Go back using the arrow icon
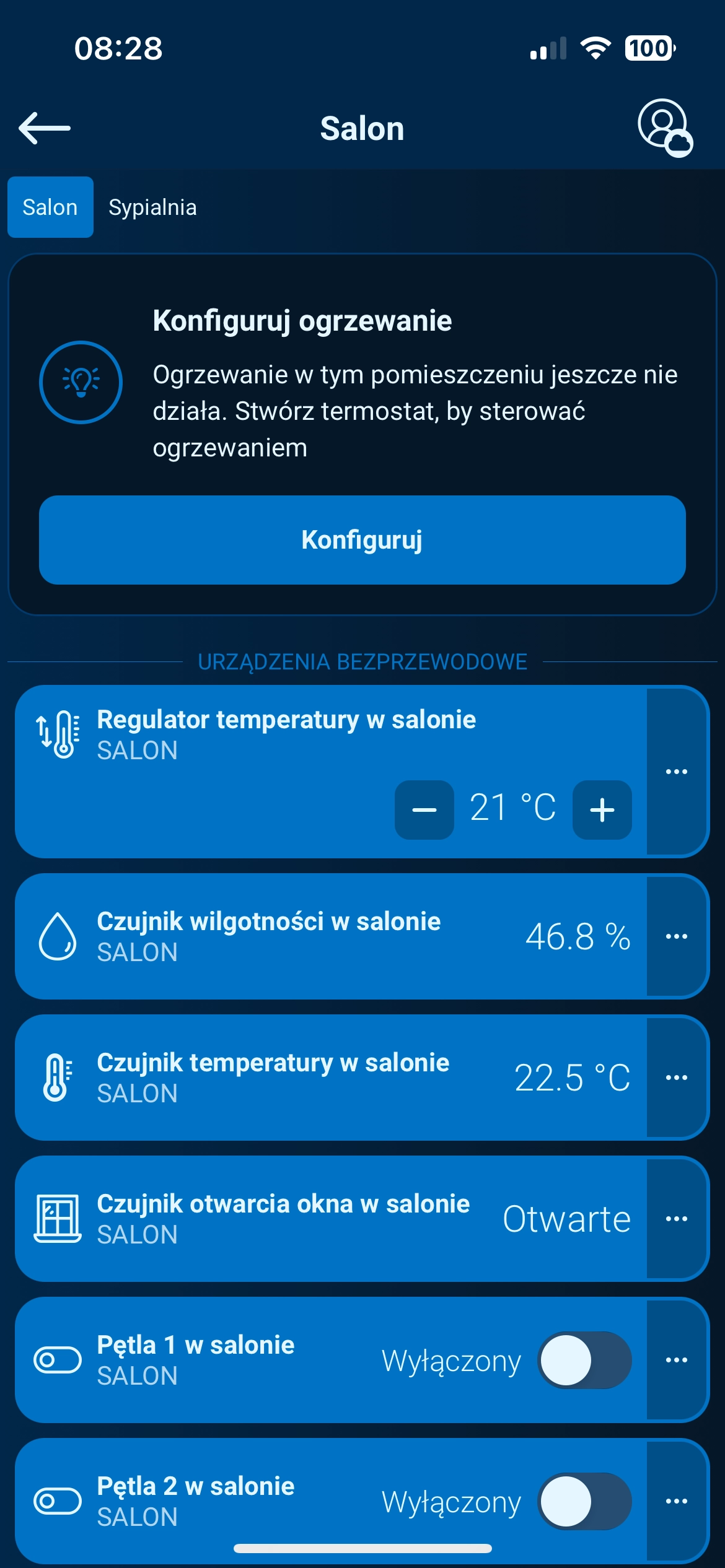The width and height of the screenshot is (725, 1568). pos(45,128)
